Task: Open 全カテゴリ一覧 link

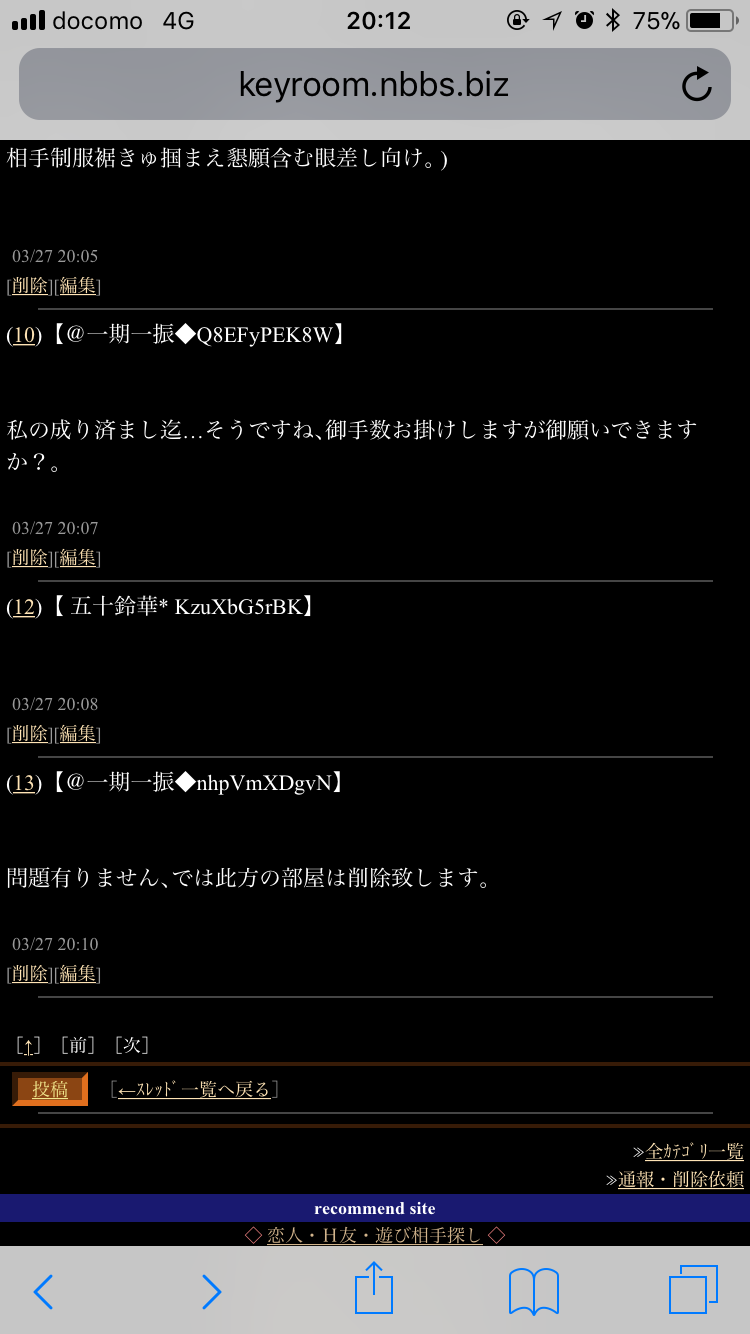Action: [x=695, y=1151]
